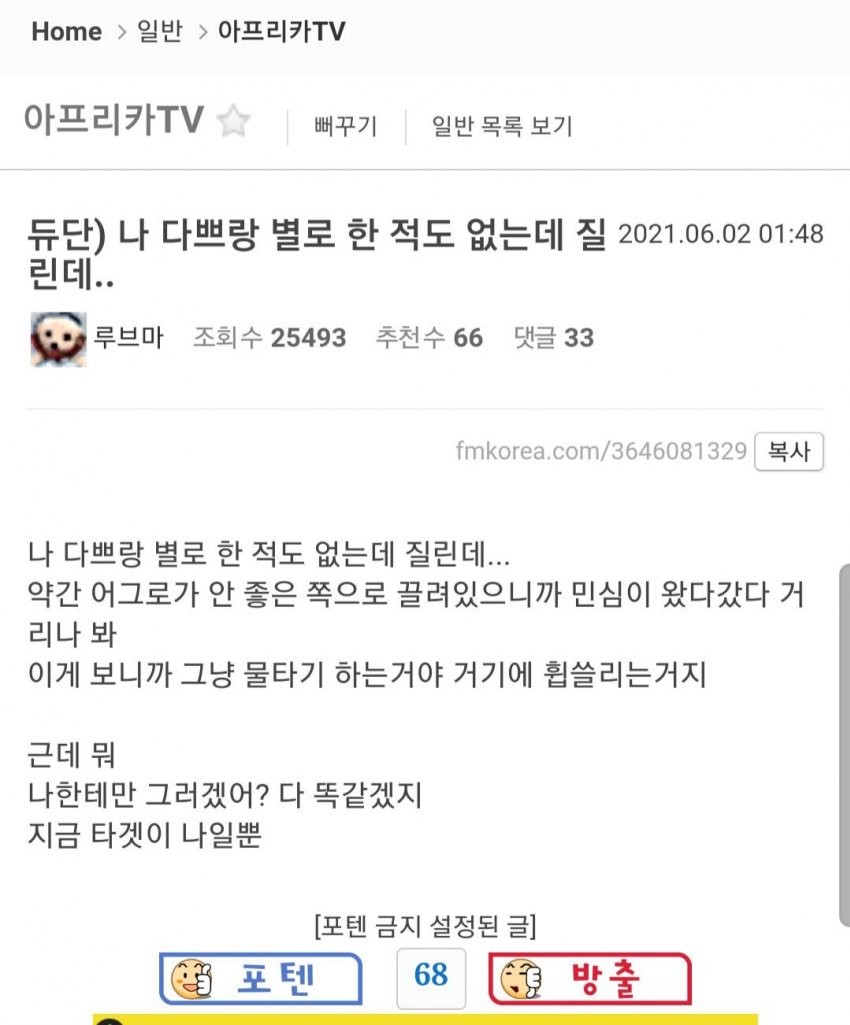Tap the 뻐꾸기 link
The height and width of the screenshot is (1025, 850).
[345, 127]
